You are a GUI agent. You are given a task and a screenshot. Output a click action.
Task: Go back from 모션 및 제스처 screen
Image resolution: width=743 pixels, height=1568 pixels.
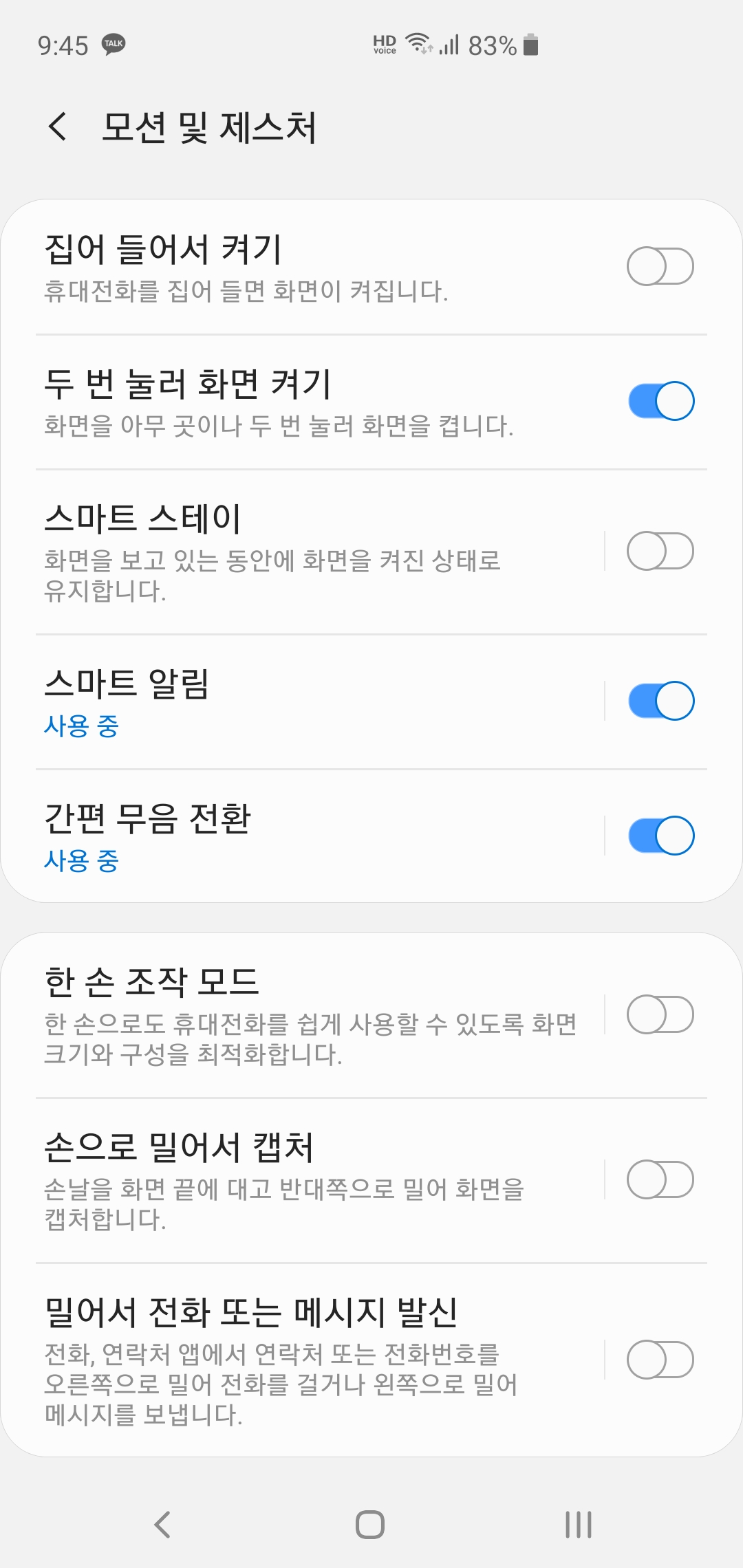pyautogui.click(x=58, y=127)
